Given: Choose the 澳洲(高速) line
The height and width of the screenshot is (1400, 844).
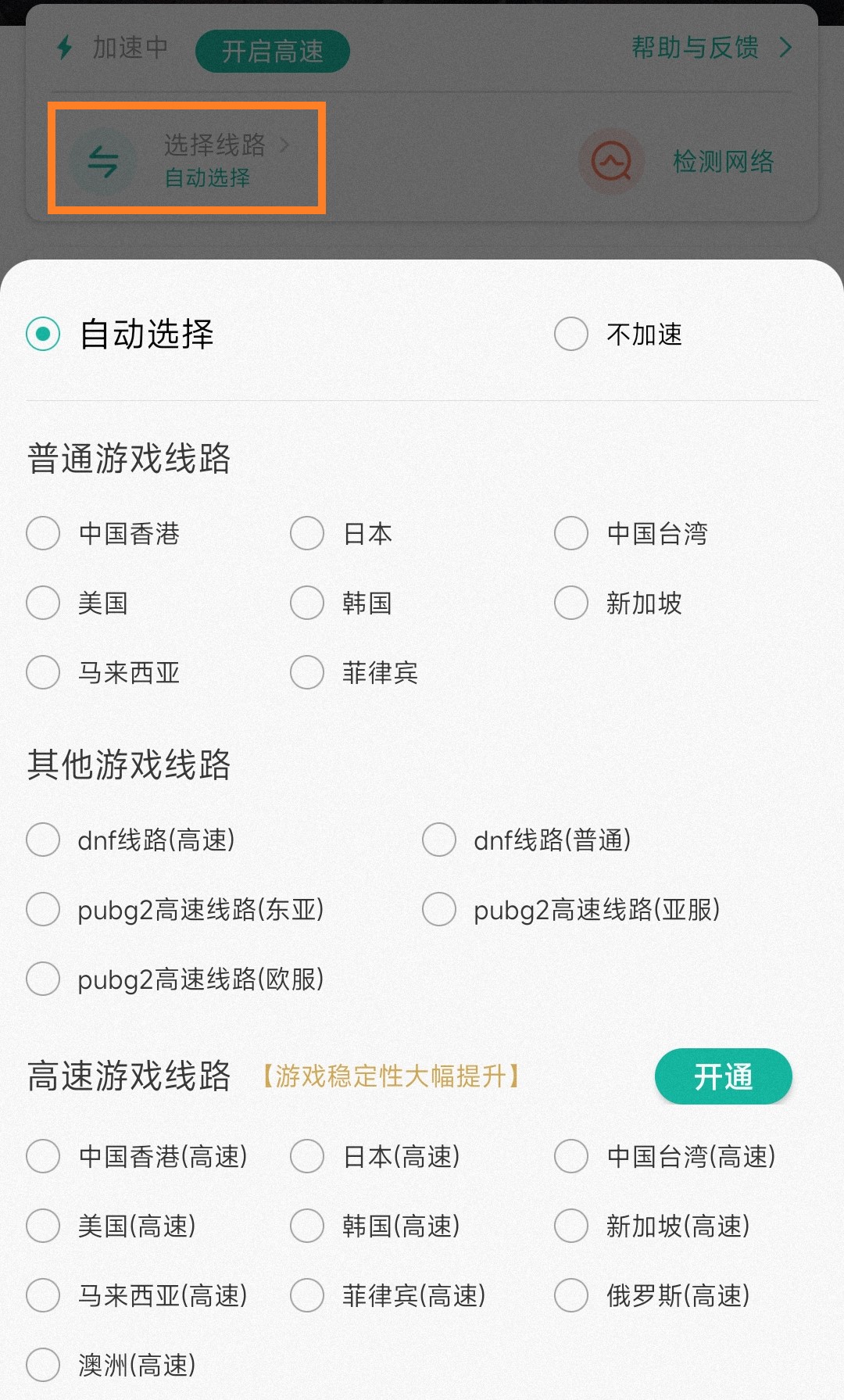Looking at the screenshot, I should pyautogui.click(x=43, y=1365).
